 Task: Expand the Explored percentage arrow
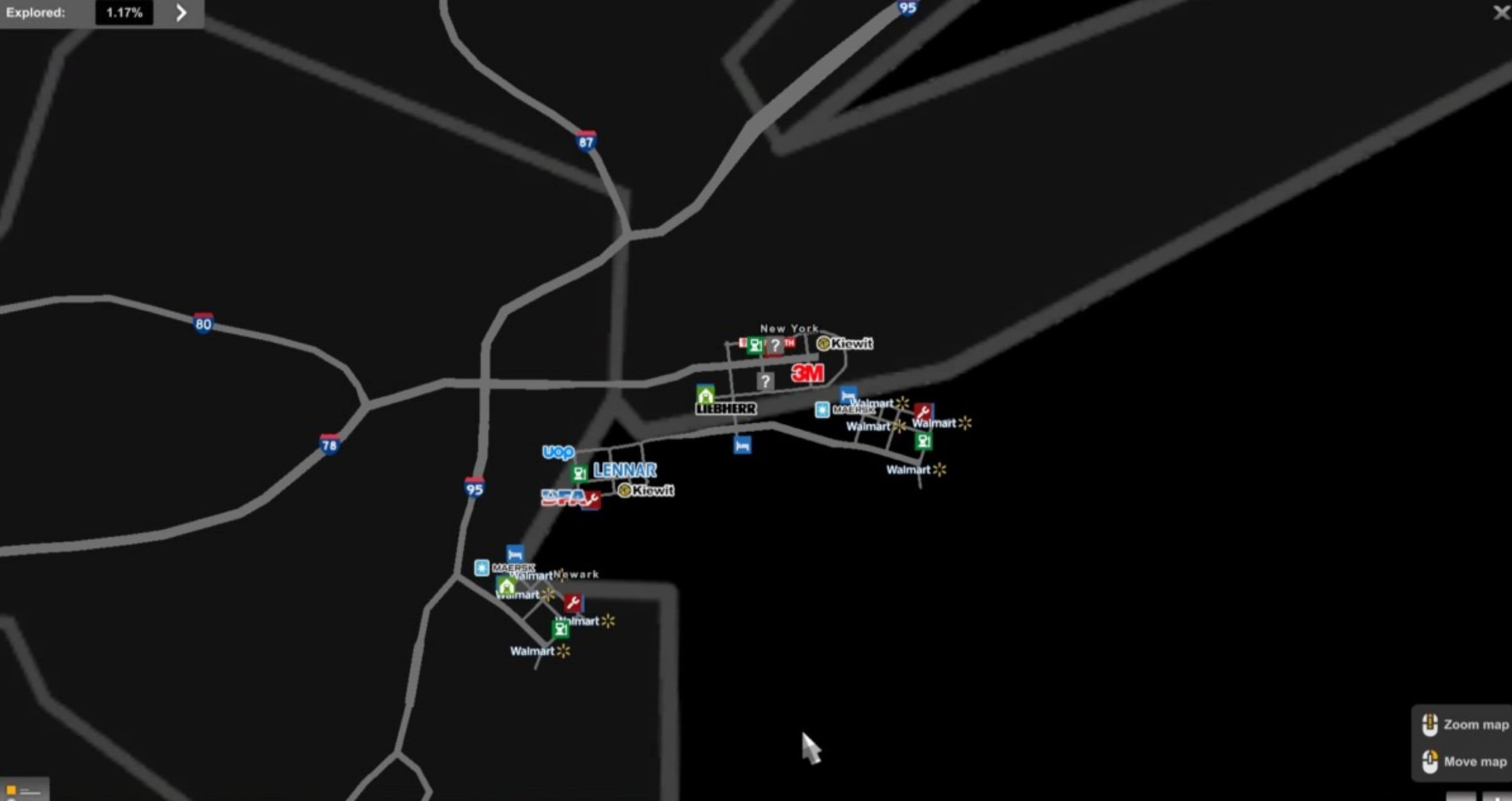click(181, 13)
